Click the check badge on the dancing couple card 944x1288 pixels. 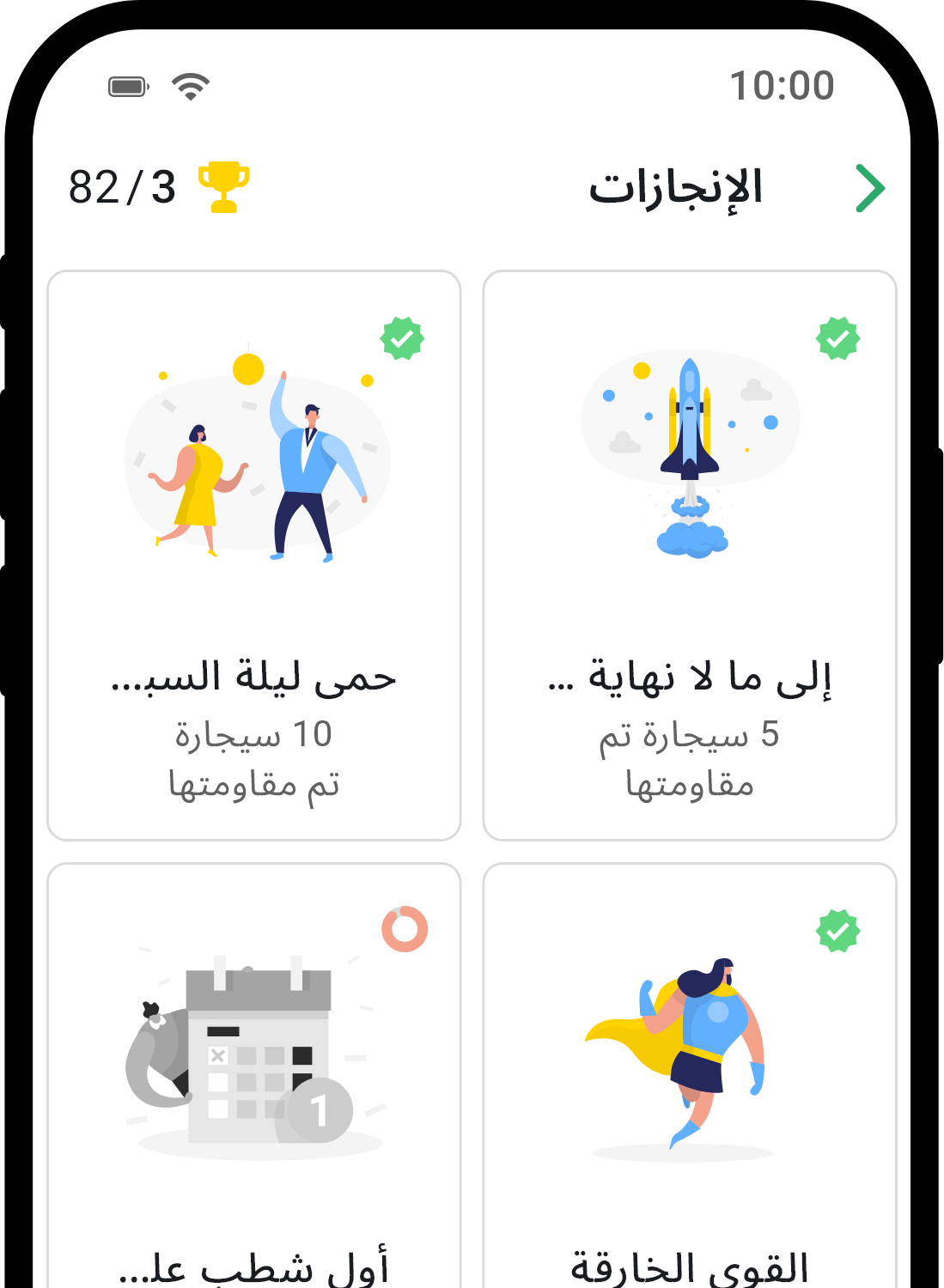(x=400, y=338)
